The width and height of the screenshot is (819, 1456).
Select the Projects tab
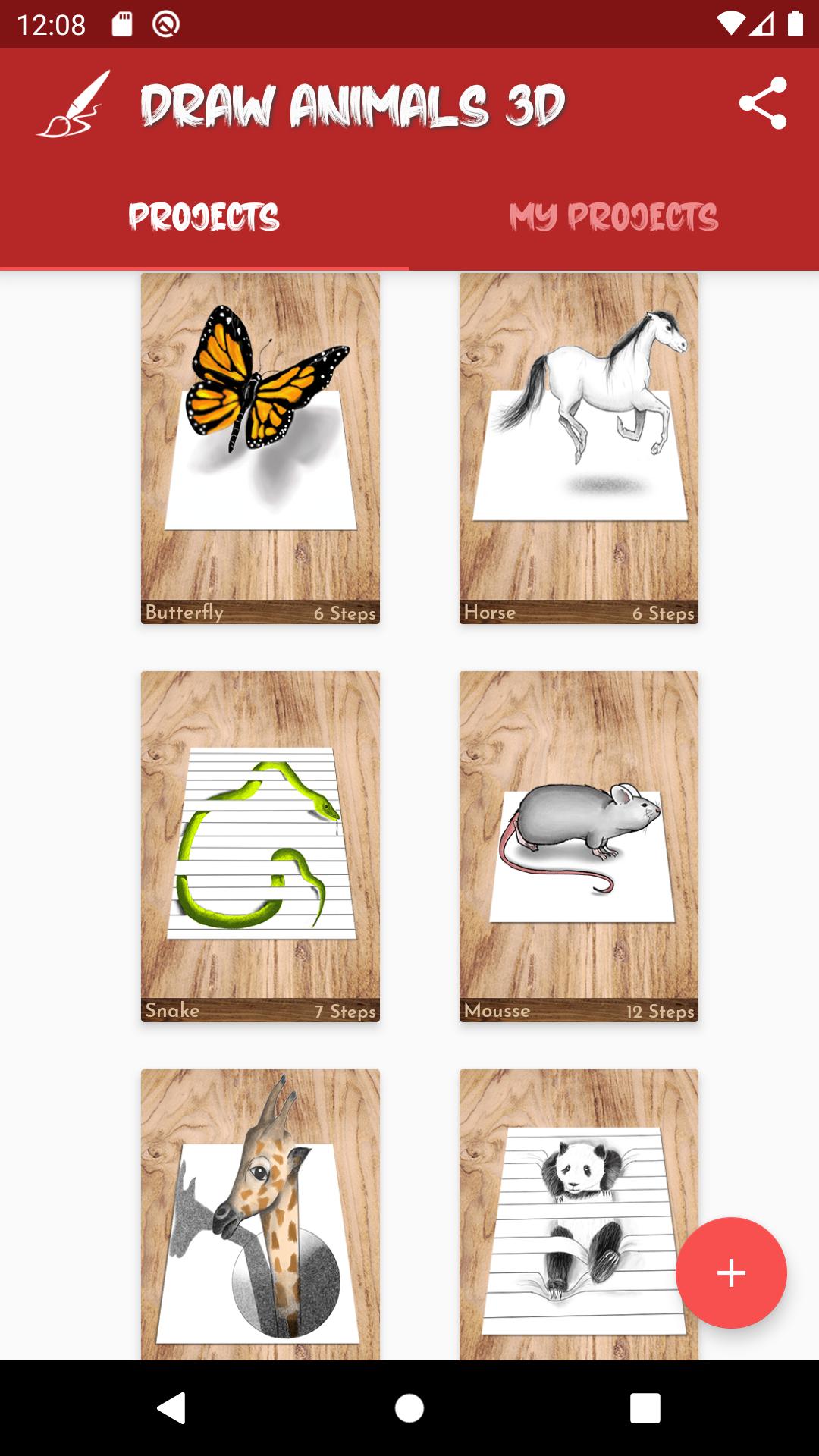click(204, 217)
